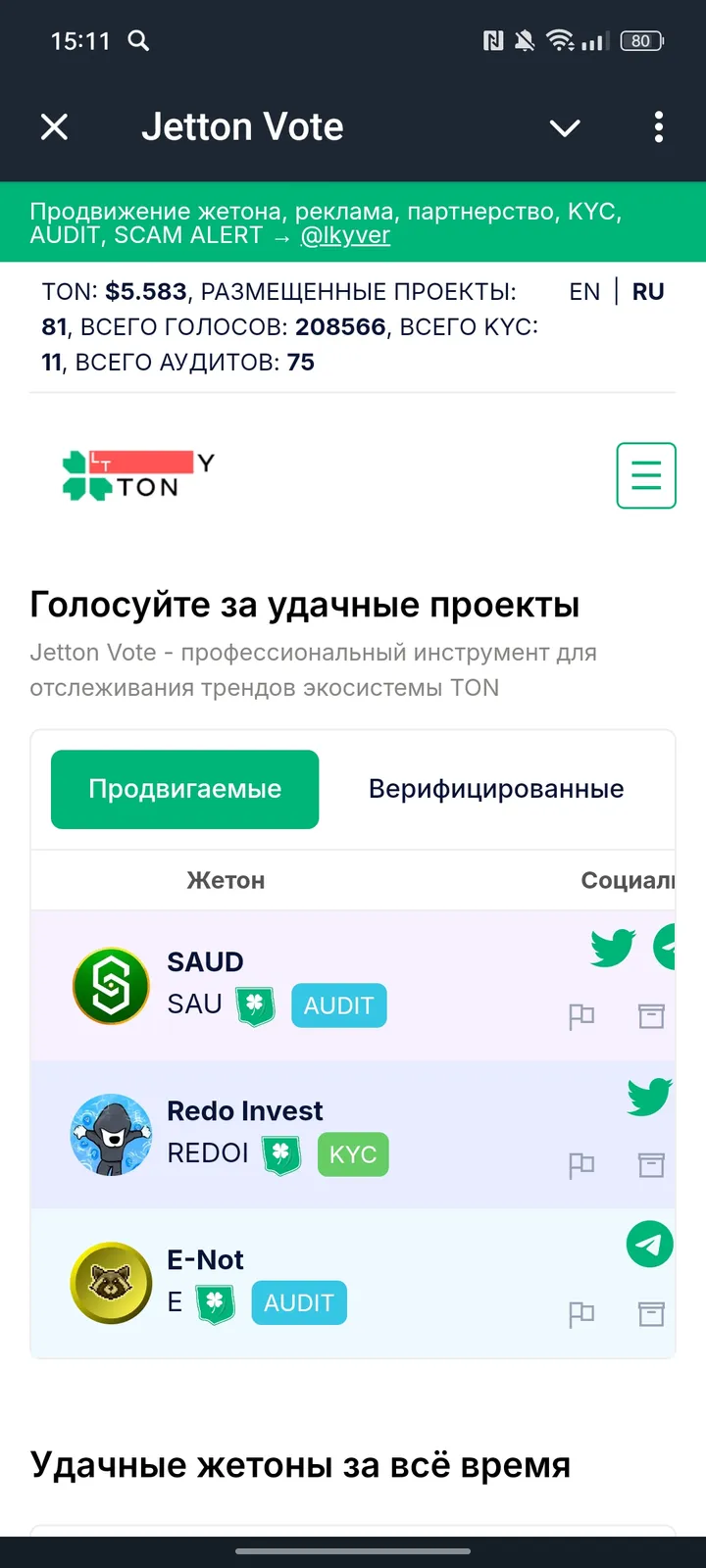Expand the site hamburger menu
Screen dimensions: 706x1568
coord(645,475)
